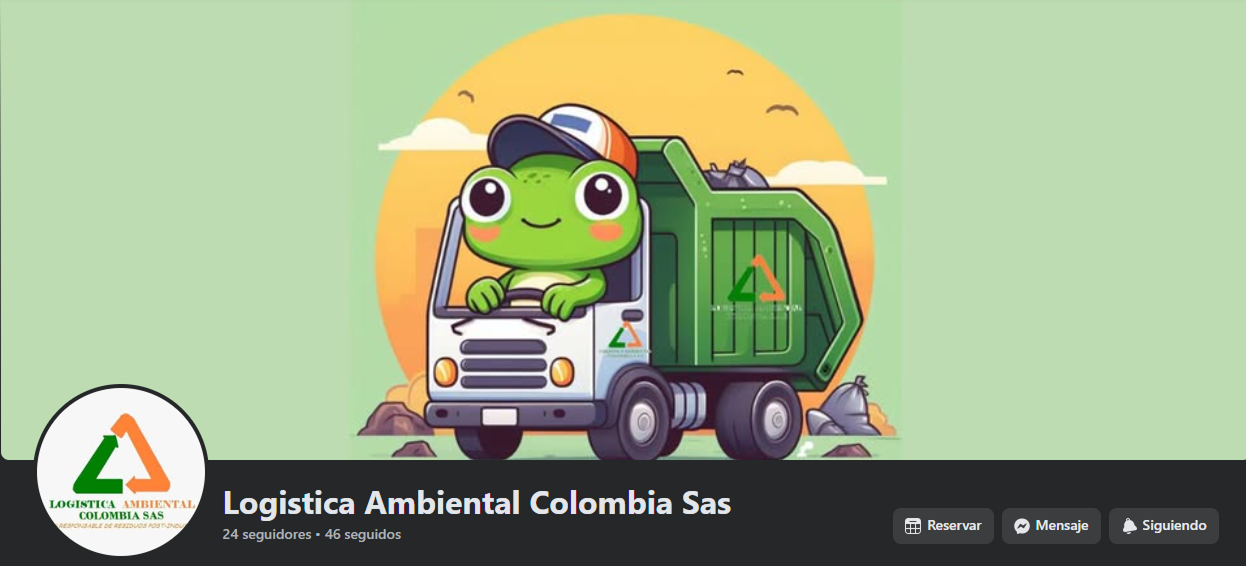Open the 46 seguidos list
The width and height of the screenshot is (1246, 566).
point(363,535)
